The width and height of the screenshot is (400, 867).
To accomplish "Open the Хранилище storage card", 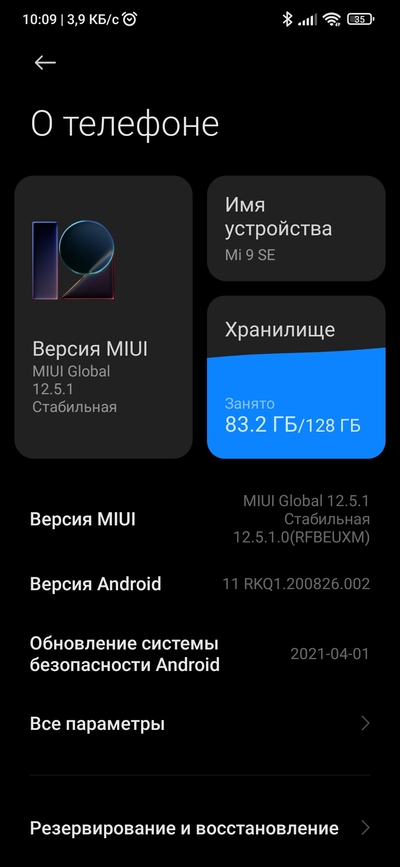I will tap(296, 377).
